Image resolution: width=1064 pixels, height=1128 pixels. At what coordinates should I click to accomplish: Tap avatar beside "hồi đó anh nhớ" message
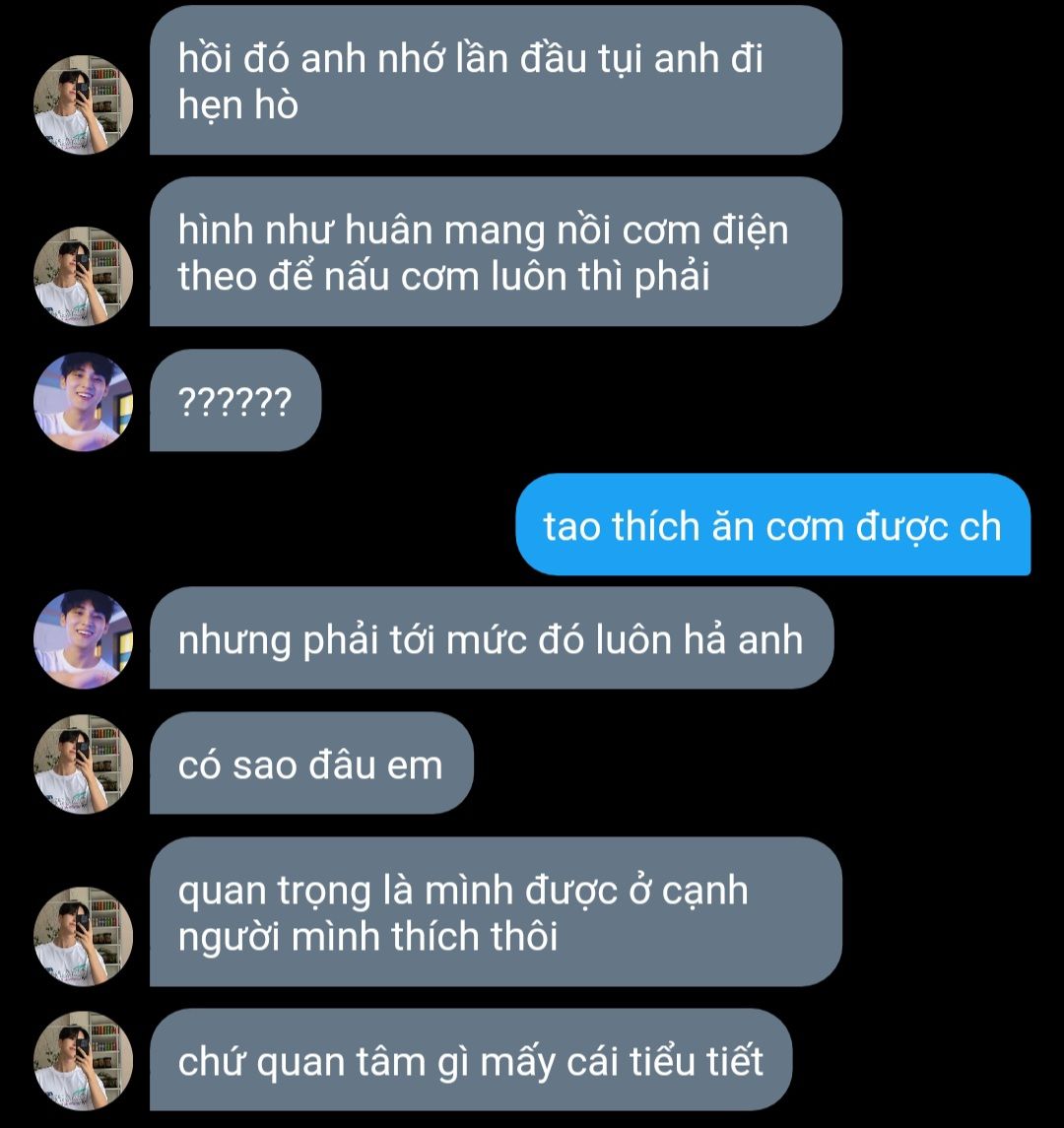(83, 104)
